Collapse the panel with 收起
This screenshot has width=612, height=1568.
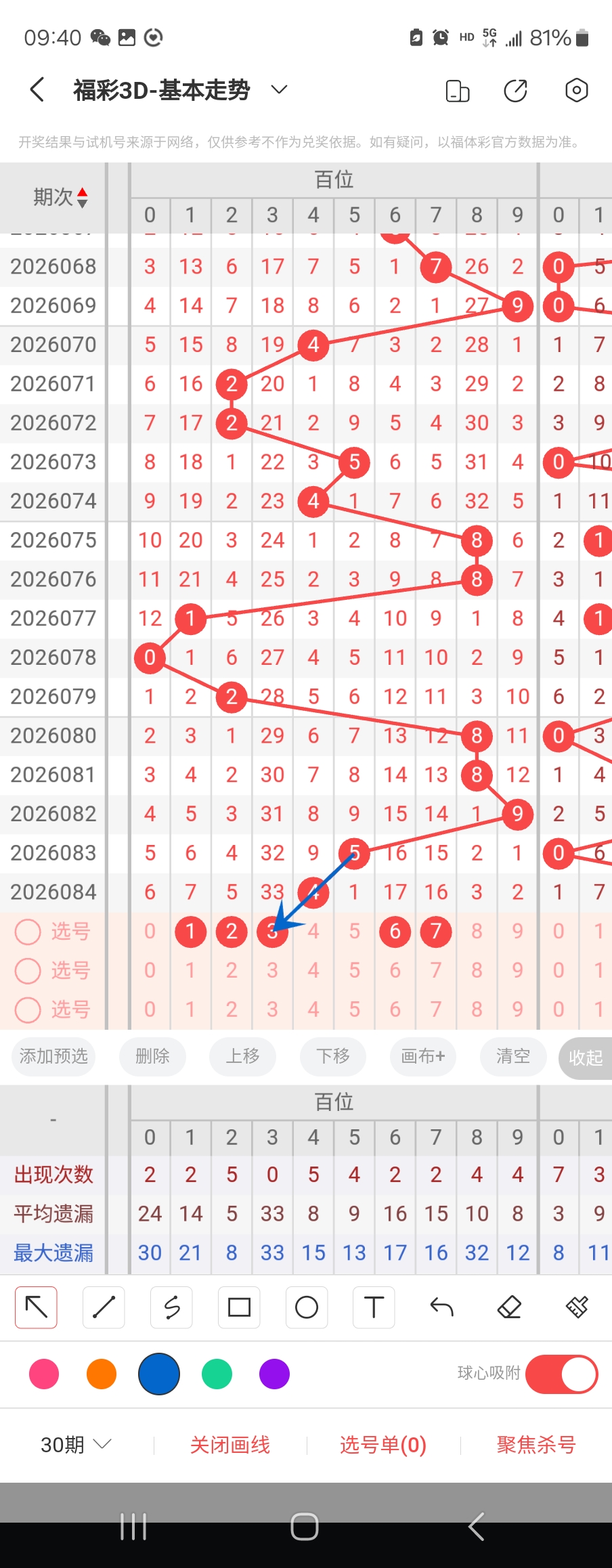585,1058
